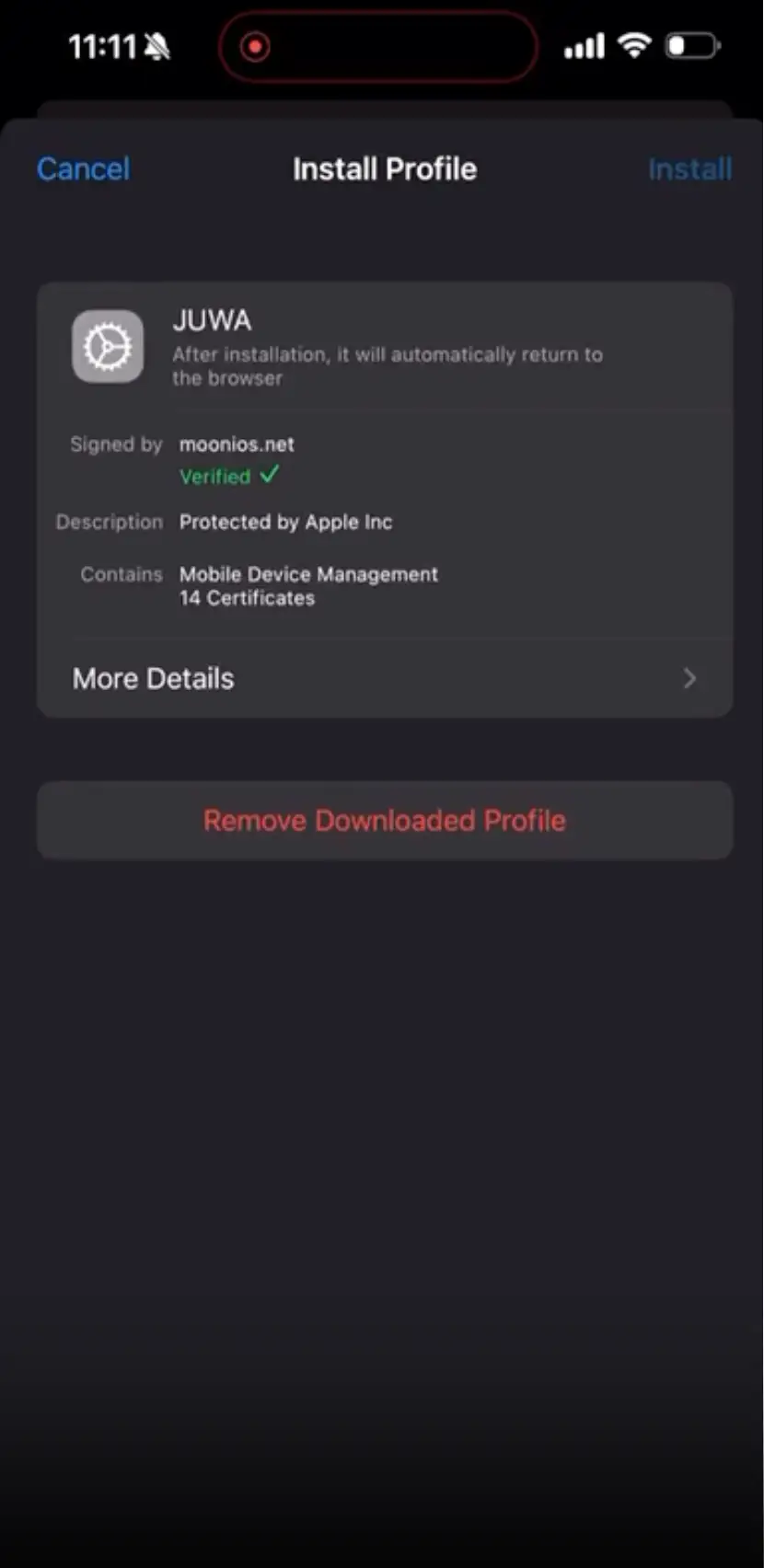Tap the JUWA profile gear icon
The height and width of the screenshot is (1568, 764).
click(x=107, y=347)
